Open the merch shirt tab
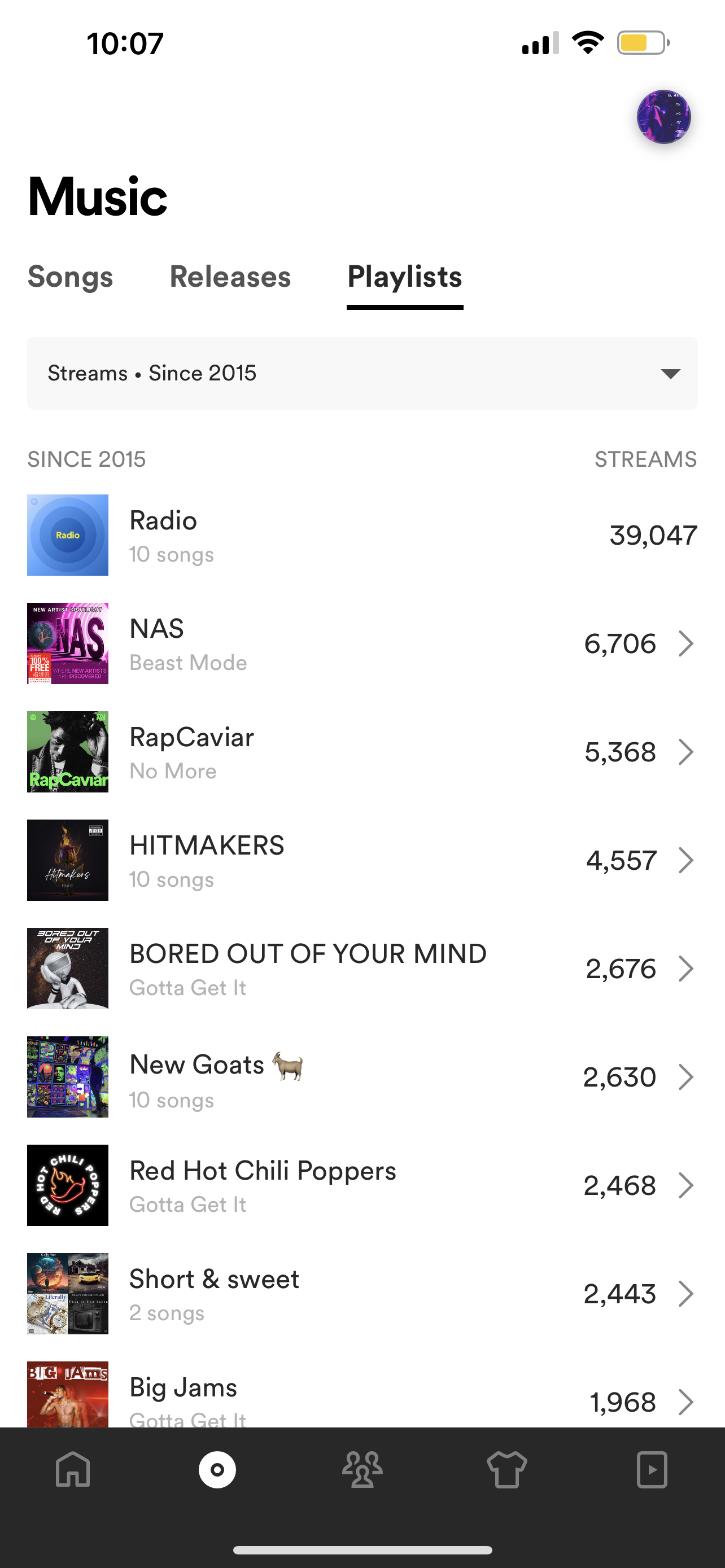The width and height of the screenshot is (725, 1568). click(506, 1469)
